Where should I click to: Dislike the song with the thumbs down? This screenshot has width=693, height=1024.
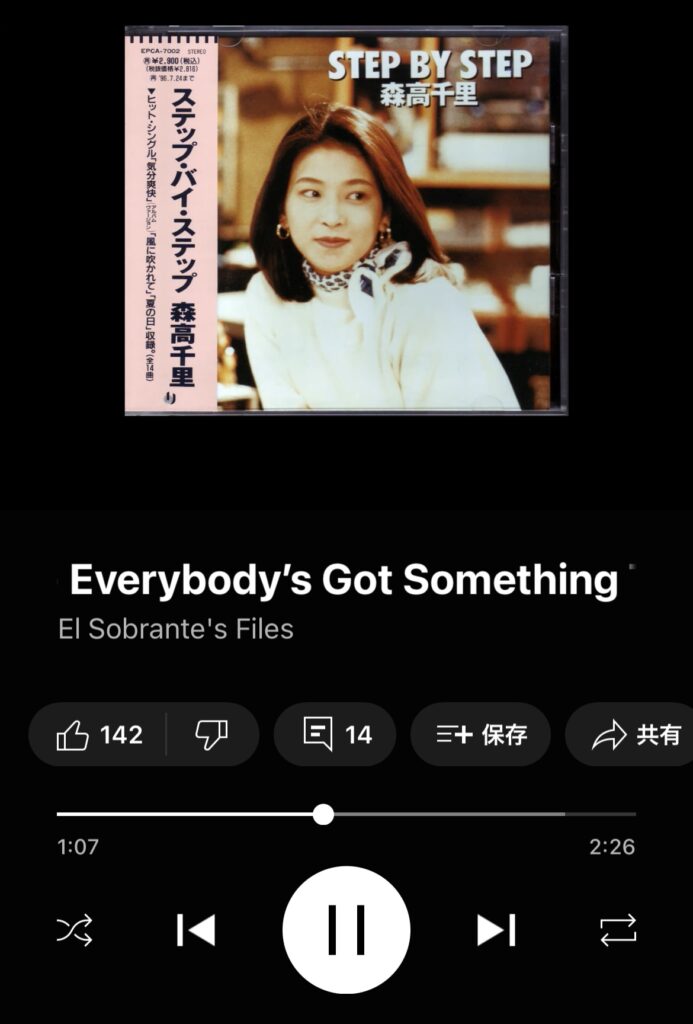click(x=211, y=735)
